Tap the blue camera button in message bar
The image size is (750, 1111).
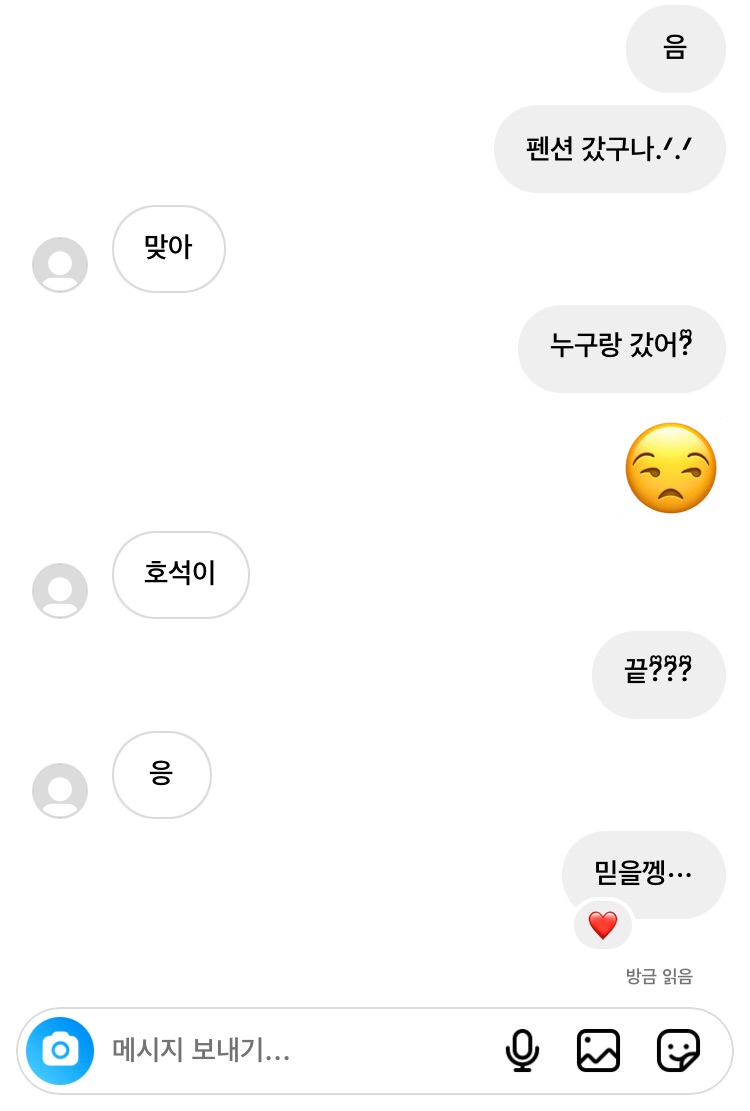coord(59,1050)
